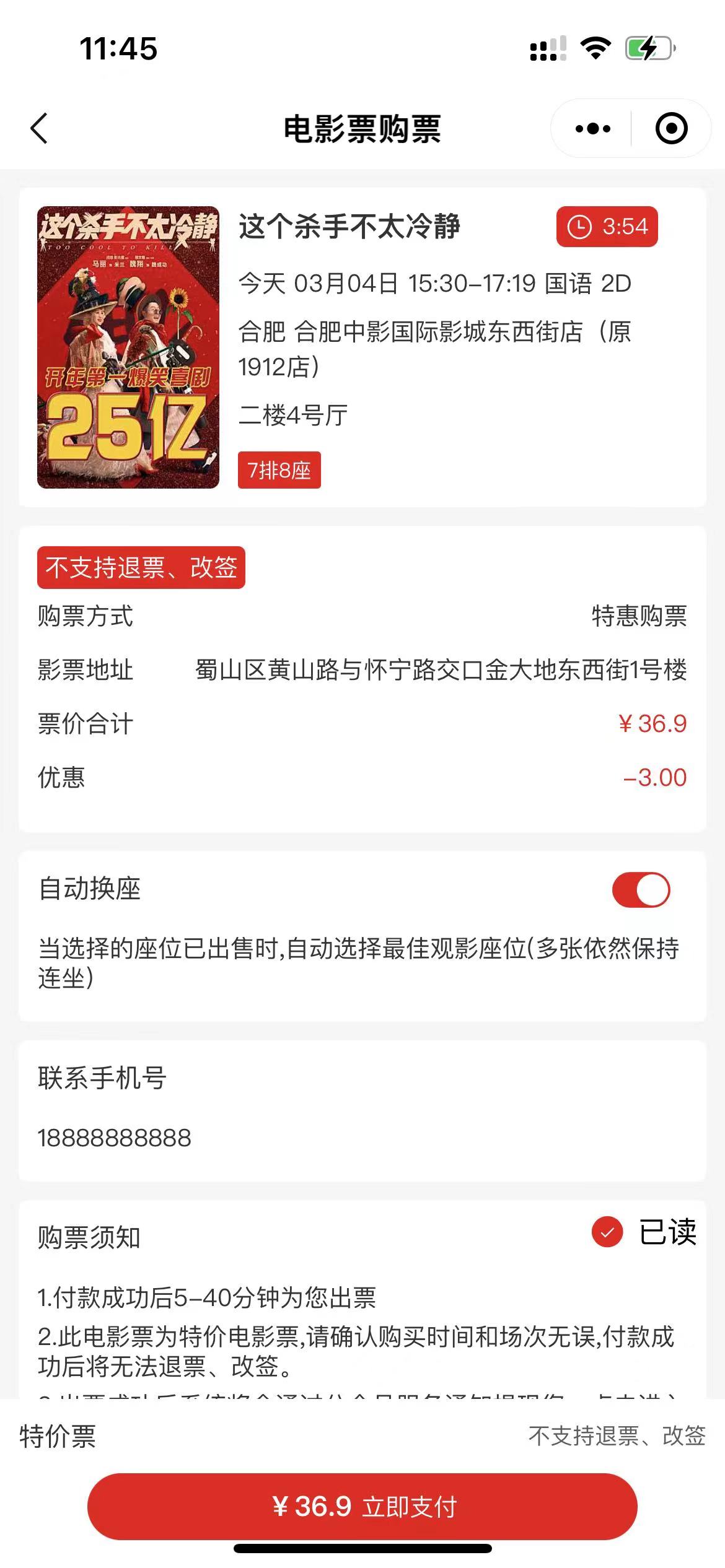Pay now with ¥36.9 立即支付 button
Viewport: 725px width, 1568px height.
click(362, 1506)
